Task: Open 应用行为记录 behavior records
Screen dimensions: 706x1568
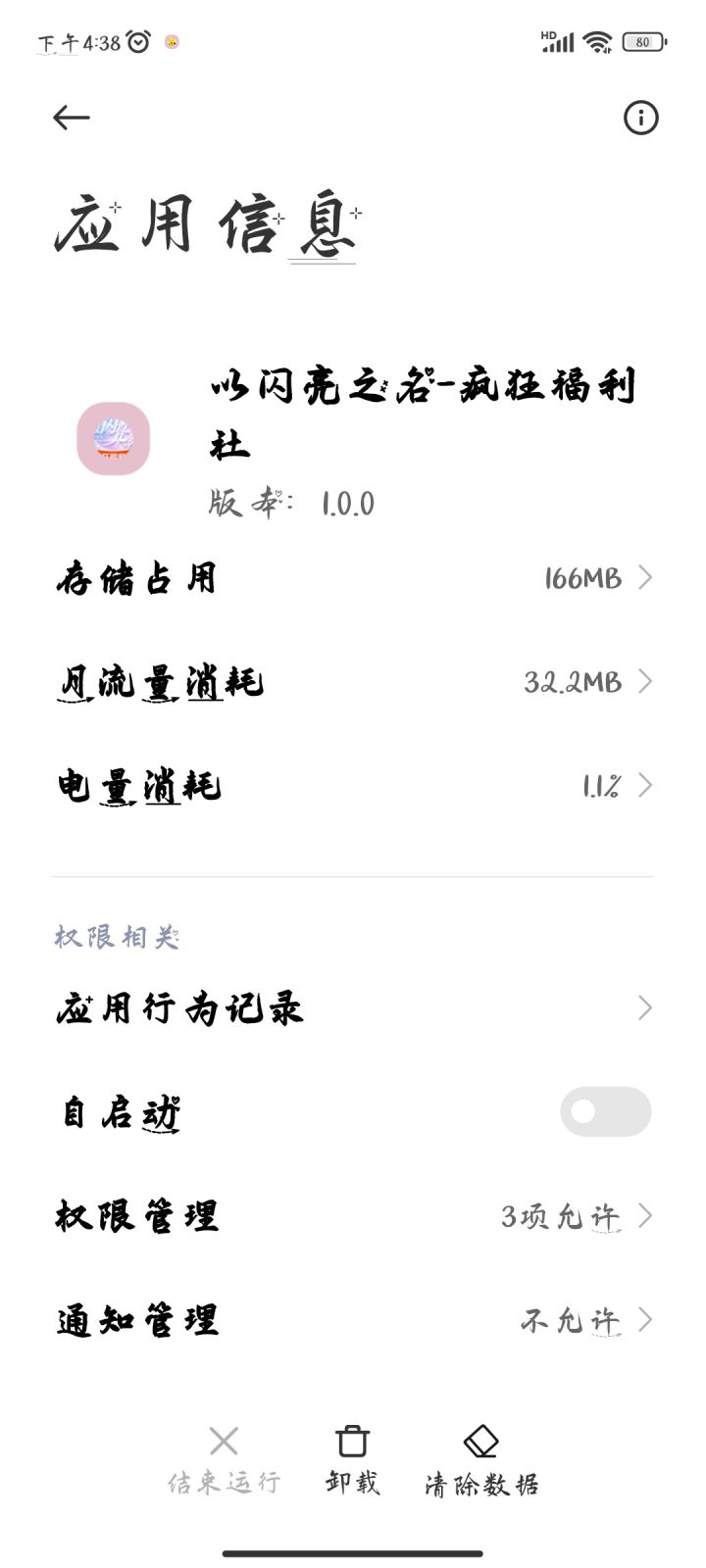Action: 353,1007
